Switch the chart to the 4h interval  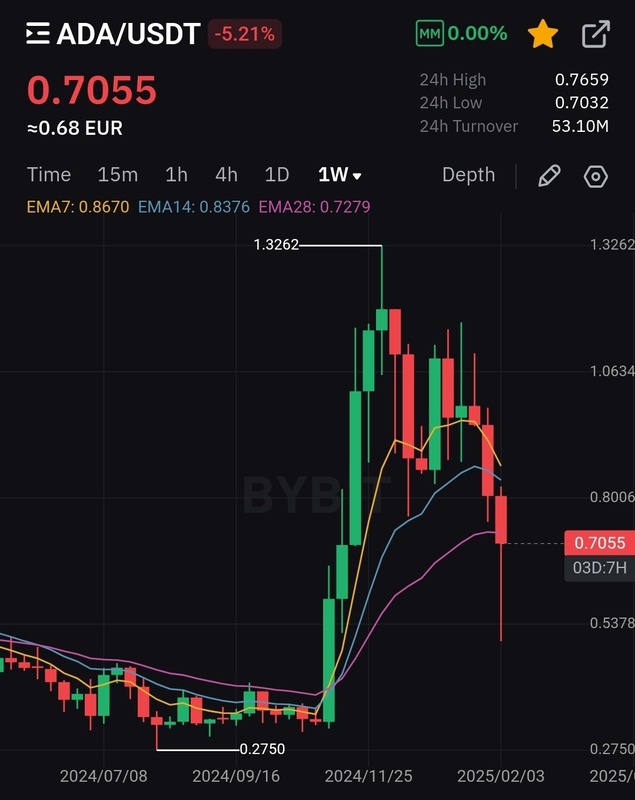tap(227, 175)
